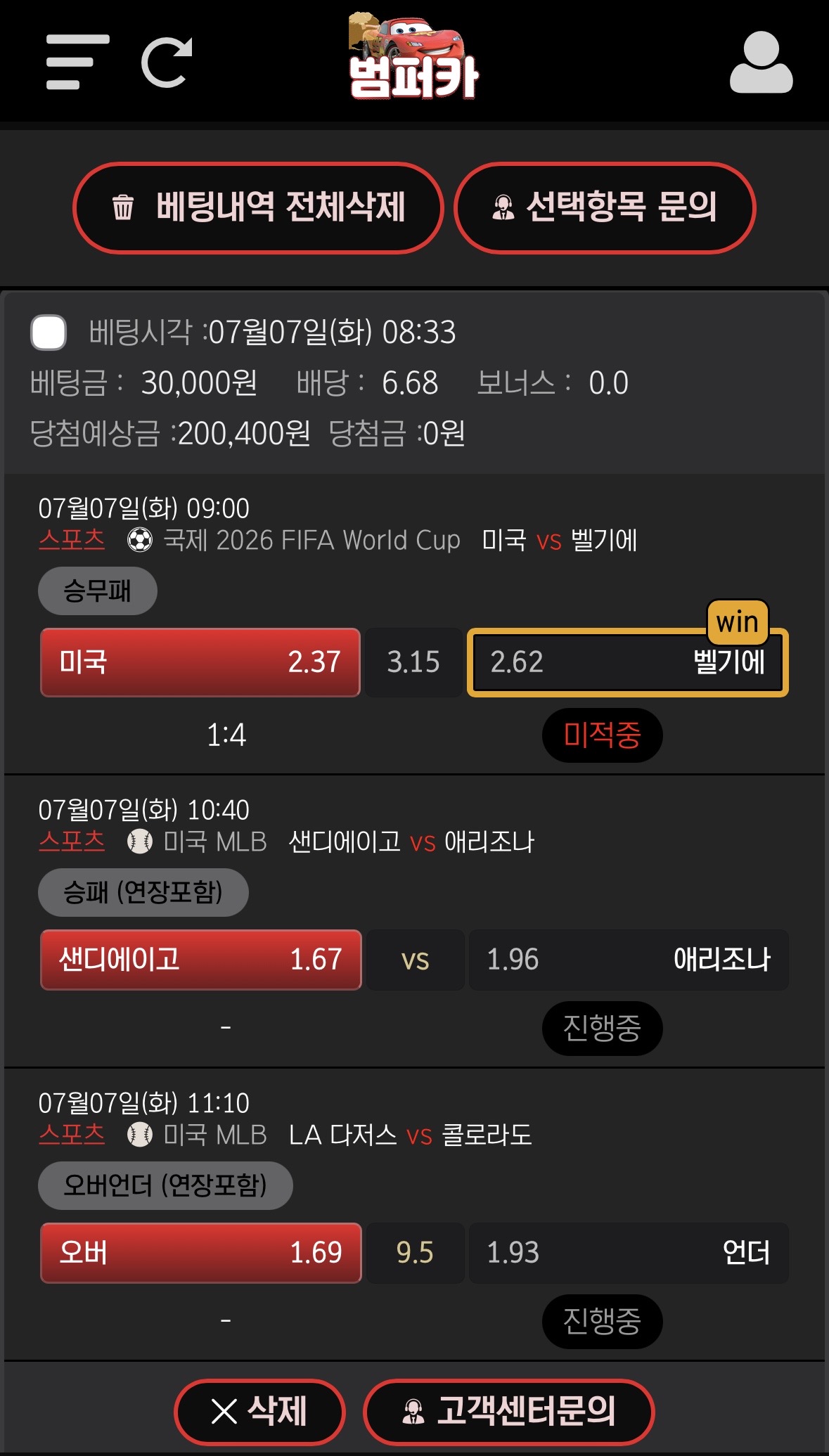Contact support via 고객센터문의
Screen dimensions: 829x1456
[509, 1411]
